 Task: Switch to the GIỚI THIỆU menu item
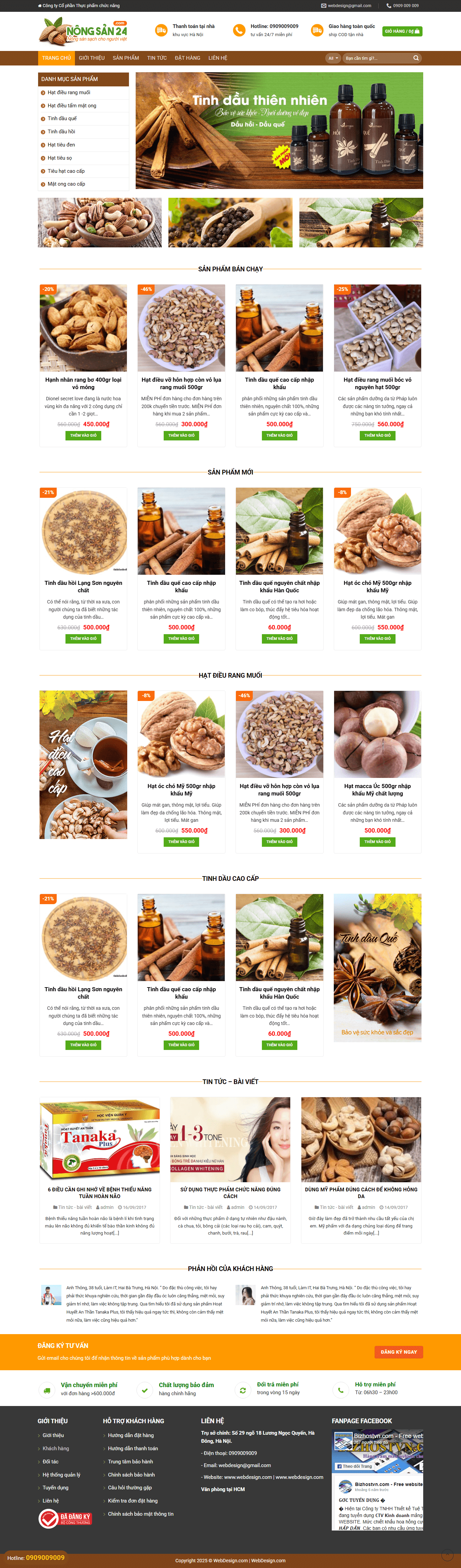coord(91,58)
